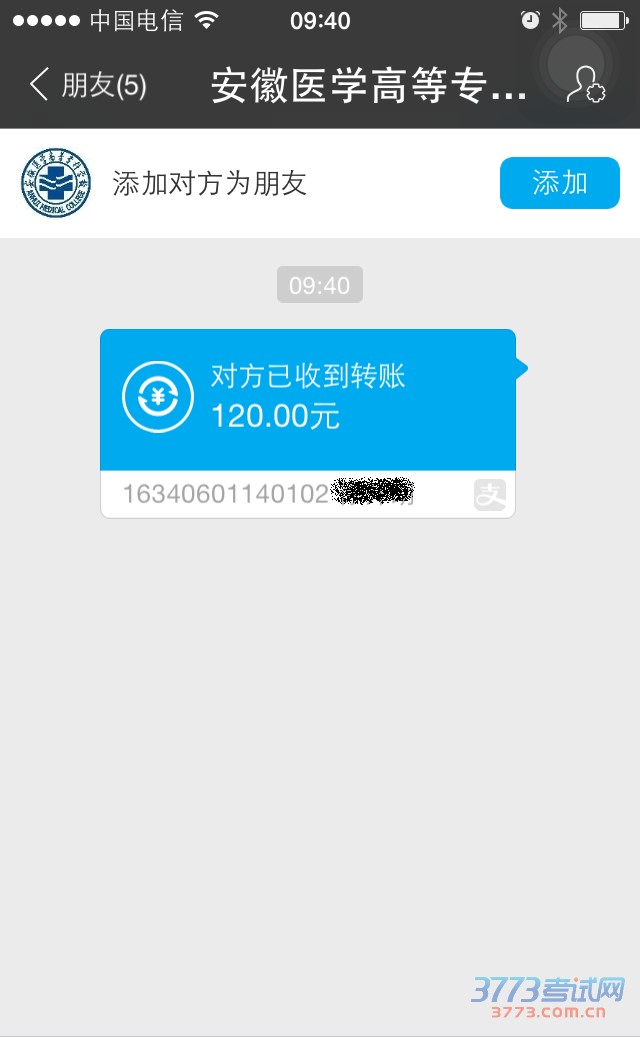640x1037 pixels.
Task: Go back to 朋友 list
Action: point(86,85)
